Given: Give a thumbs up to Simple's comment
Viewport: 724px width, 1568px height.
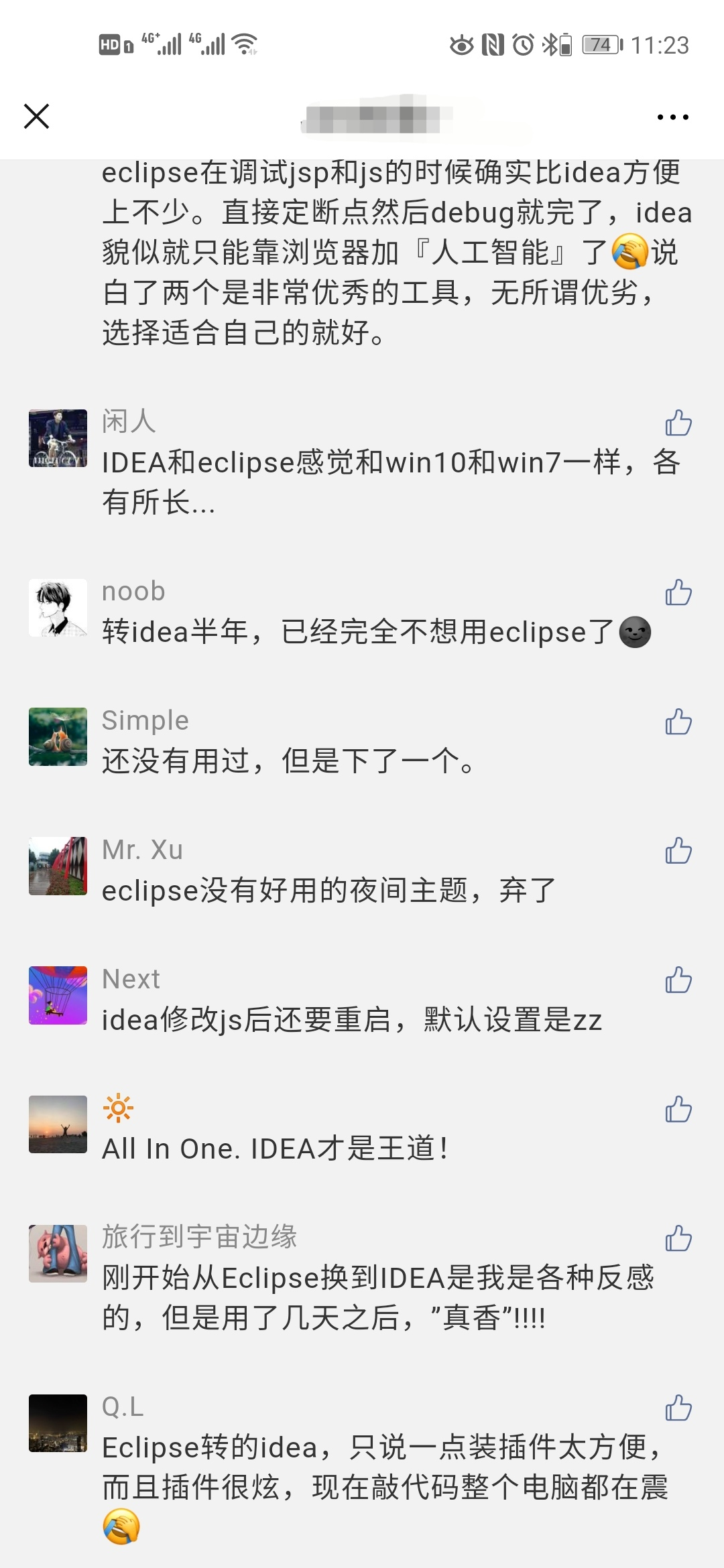Looking at the screenshot, I should (678, 722).
